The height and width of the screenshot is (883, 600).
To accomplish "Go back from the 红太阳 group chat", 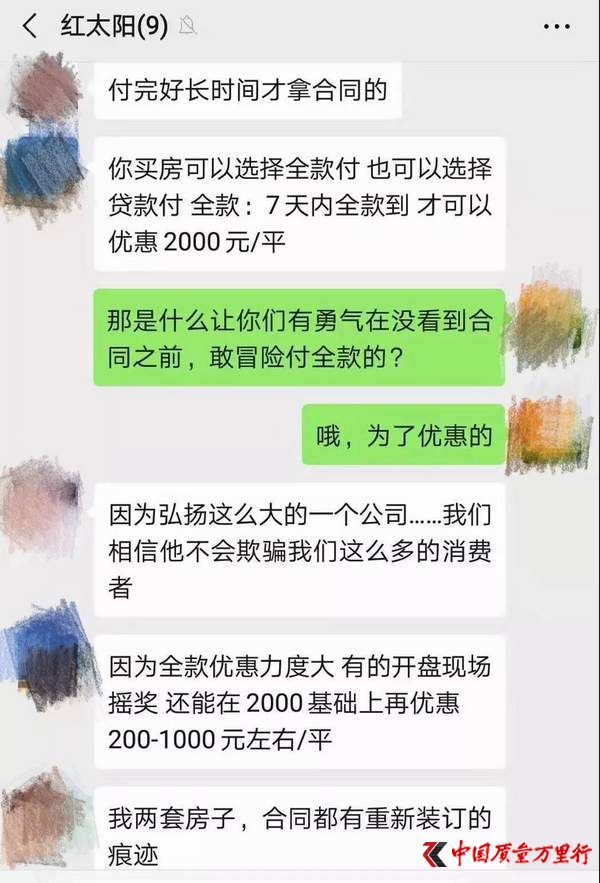I will [28, 26].
